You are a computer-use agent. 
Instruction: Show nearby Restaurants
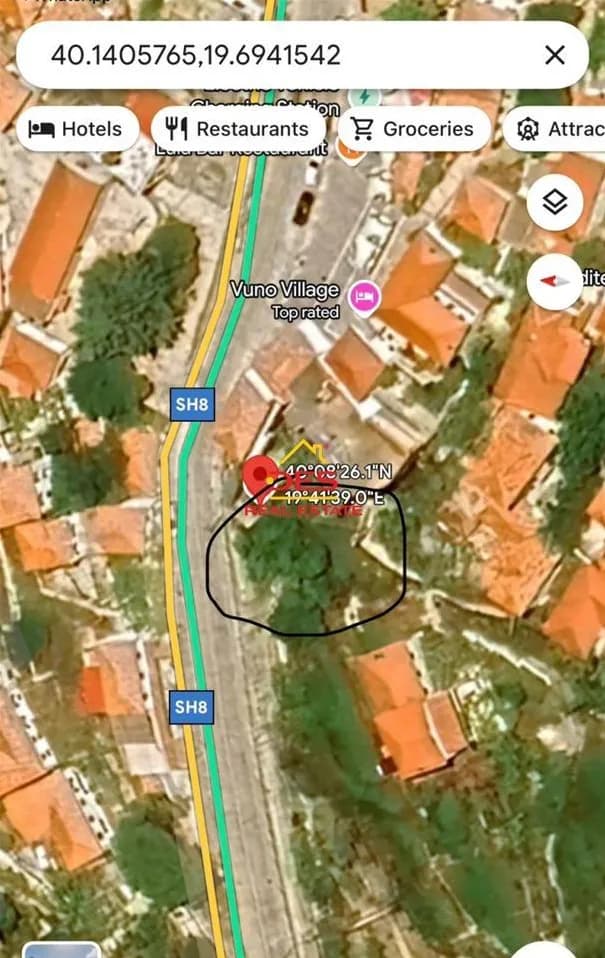click(x=238, y=129)
